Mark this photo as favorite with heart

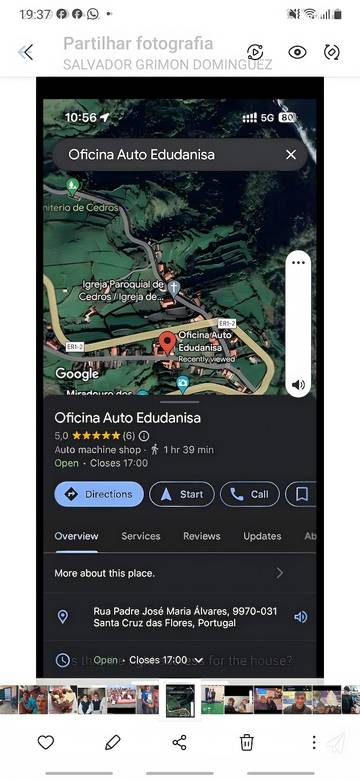(x=46, y=743)
